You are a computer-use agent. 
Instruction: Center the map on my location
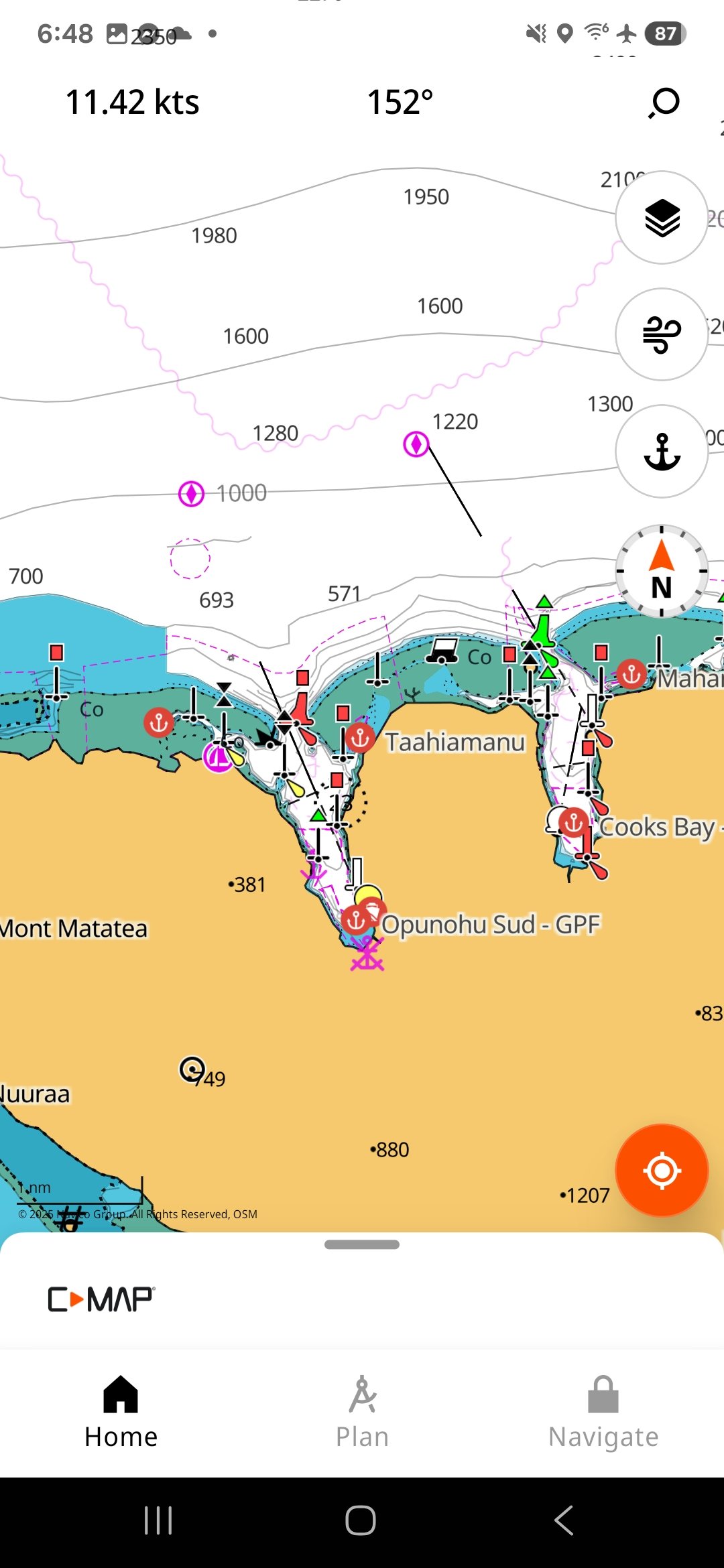click(662, 1171)
